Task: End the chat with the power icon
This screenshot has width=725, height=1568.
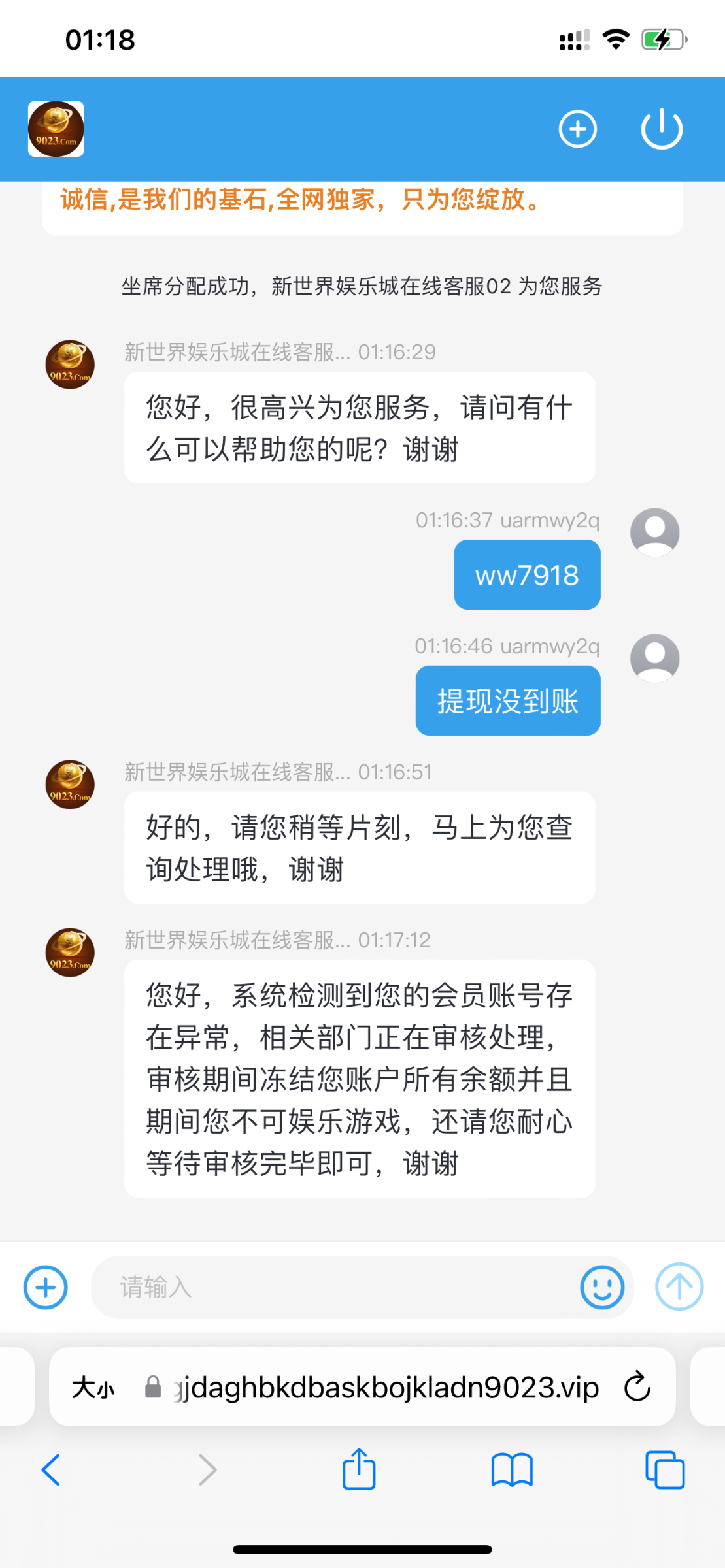Action: click(661, 129)
